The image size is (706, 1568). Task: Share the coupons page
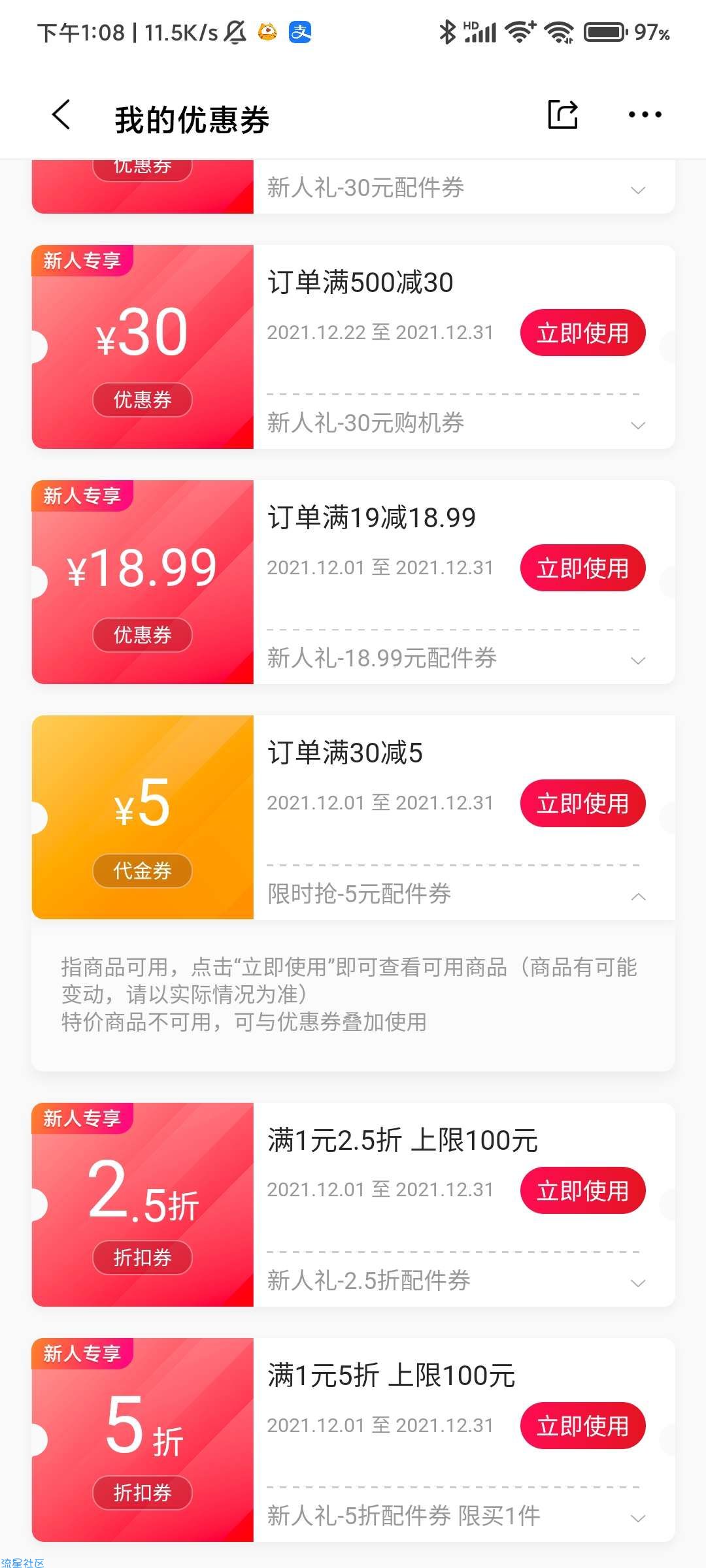point(563,114)
